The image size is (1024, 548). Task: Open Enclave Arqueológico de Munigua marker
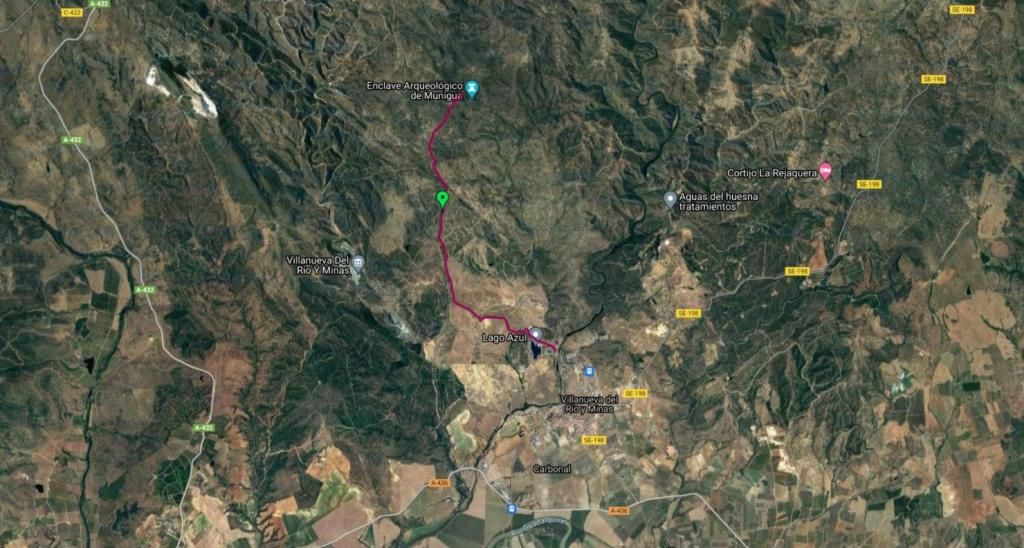473,90
